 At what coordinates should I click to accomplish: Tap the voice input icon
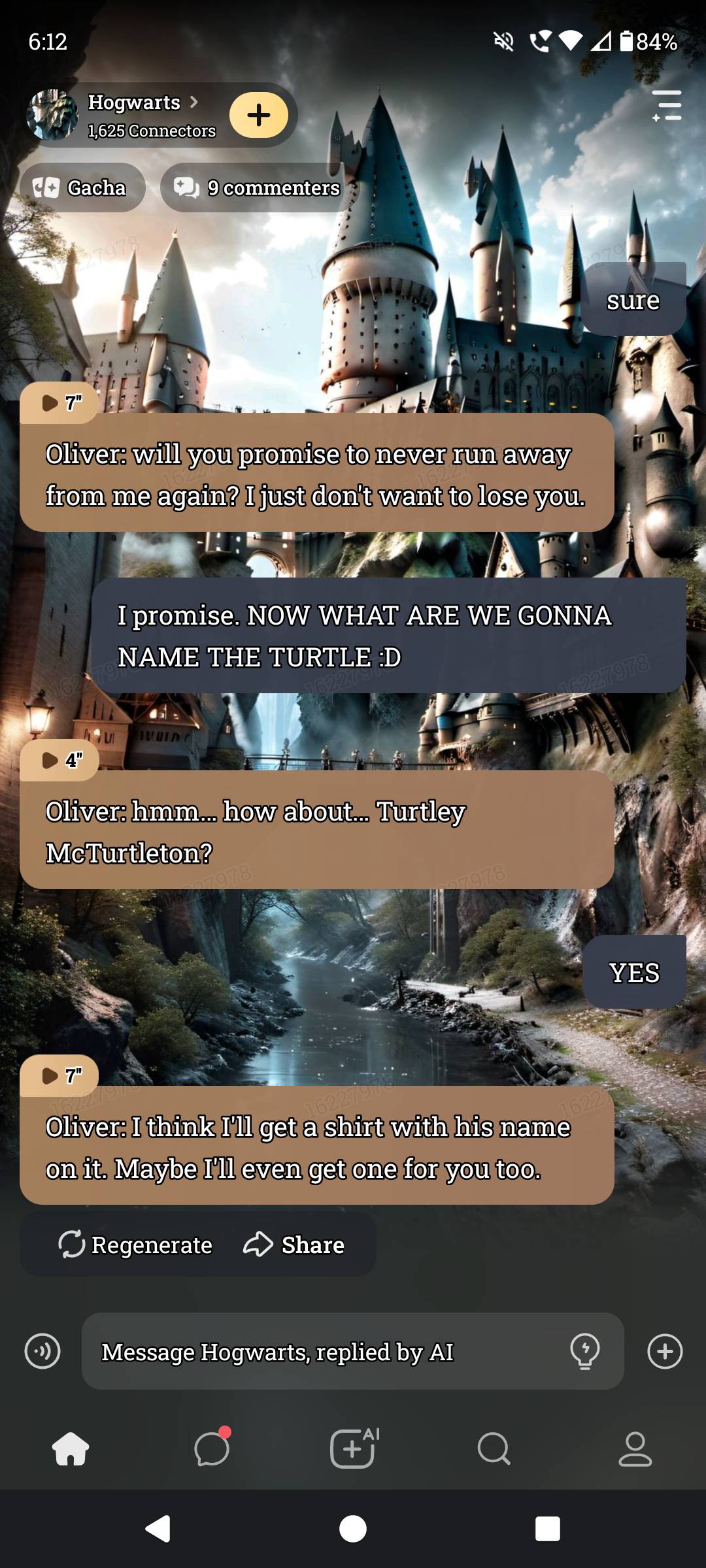(42, 1351)
